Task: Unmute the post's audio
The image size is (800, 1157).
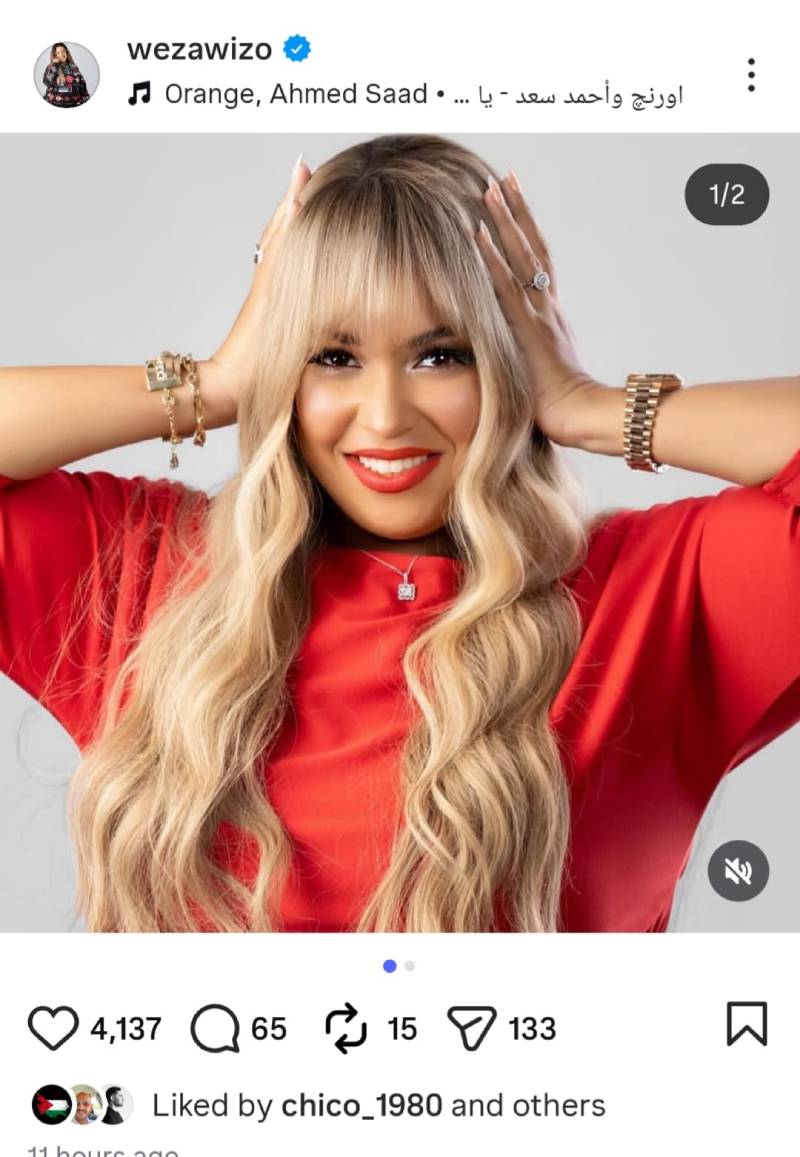Action: coord(738,871)
